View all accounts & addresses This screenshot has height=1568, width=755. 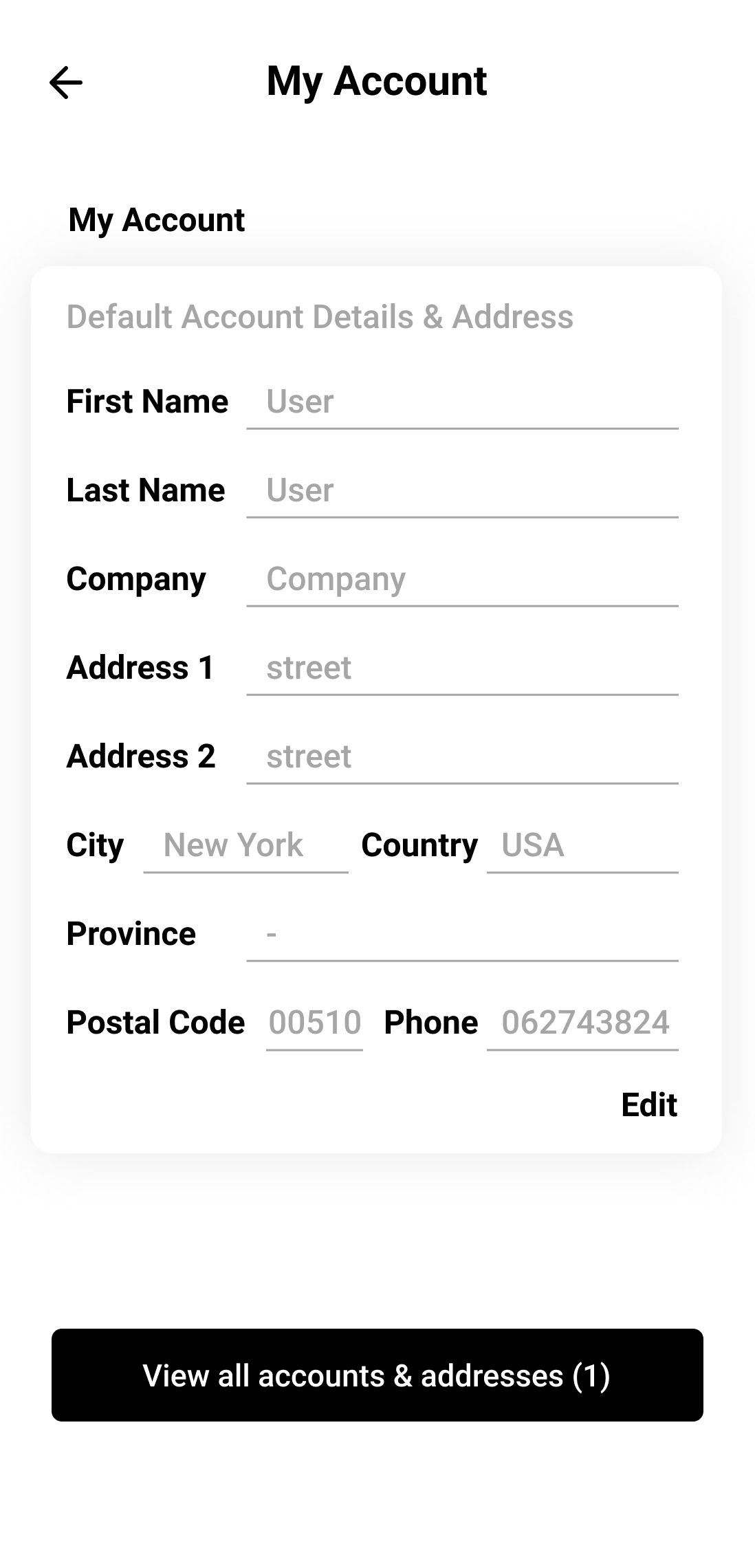point(377,1375)
